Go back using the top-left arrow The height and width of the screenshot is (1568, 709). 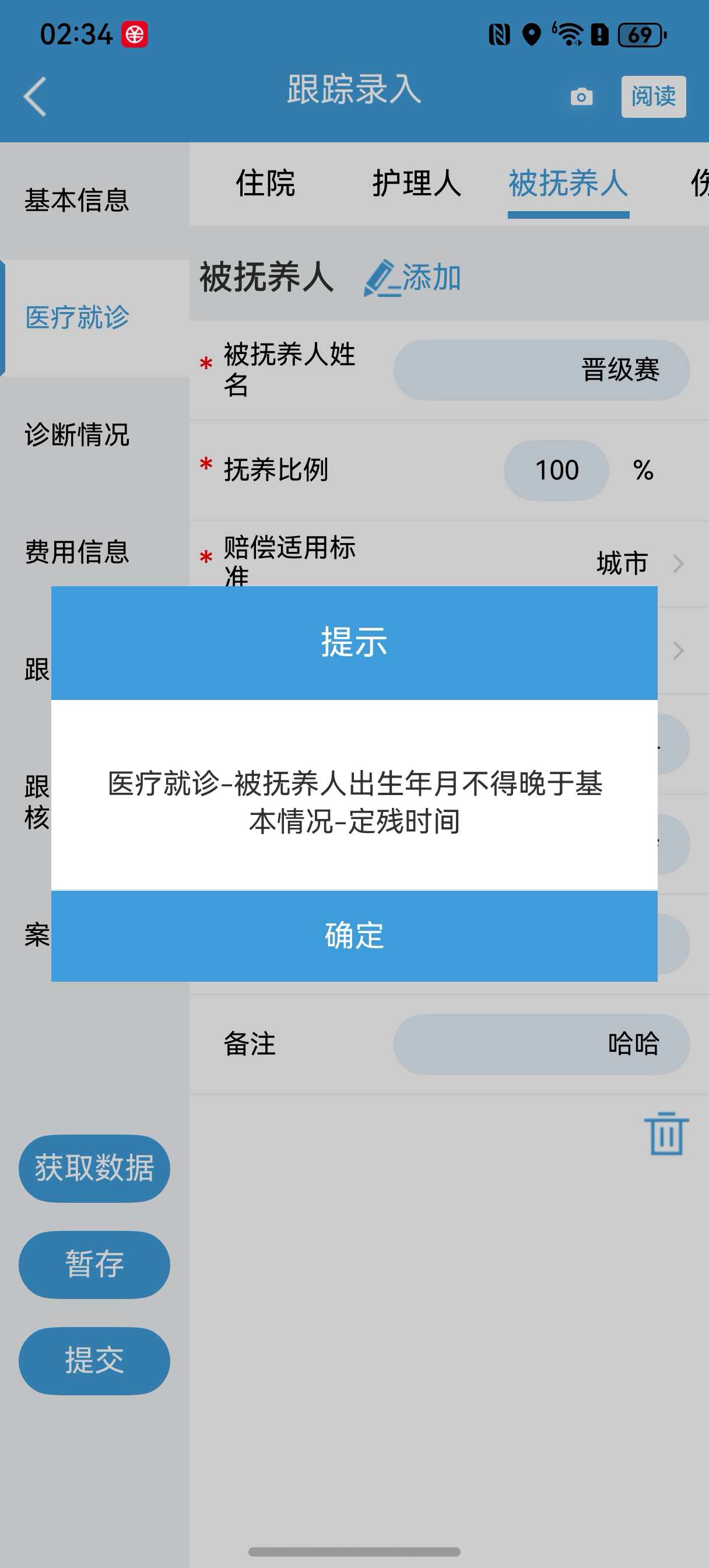(36, 96)
